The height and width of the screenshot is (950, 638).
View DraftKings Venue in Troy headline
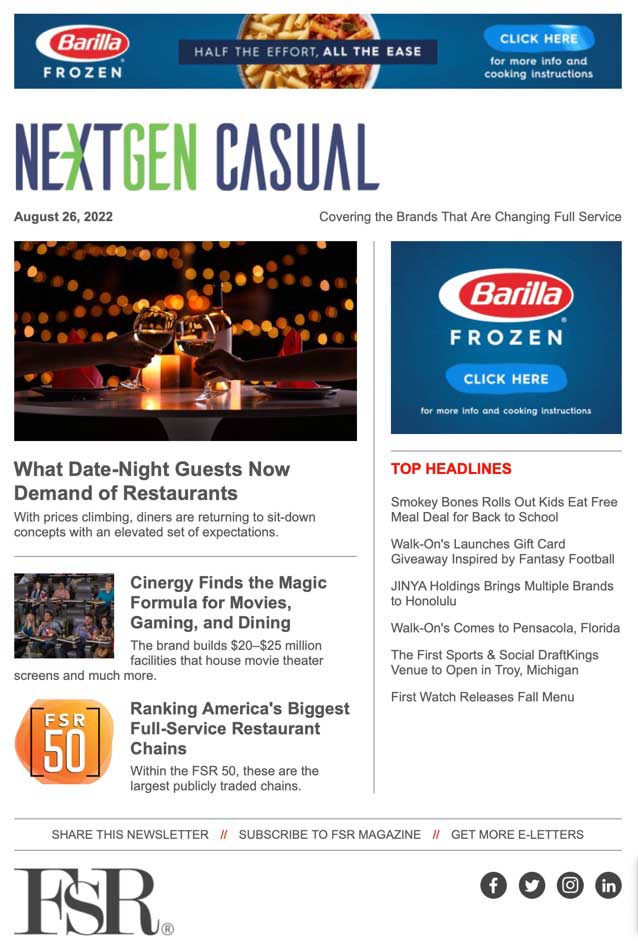tap(496, 662)
